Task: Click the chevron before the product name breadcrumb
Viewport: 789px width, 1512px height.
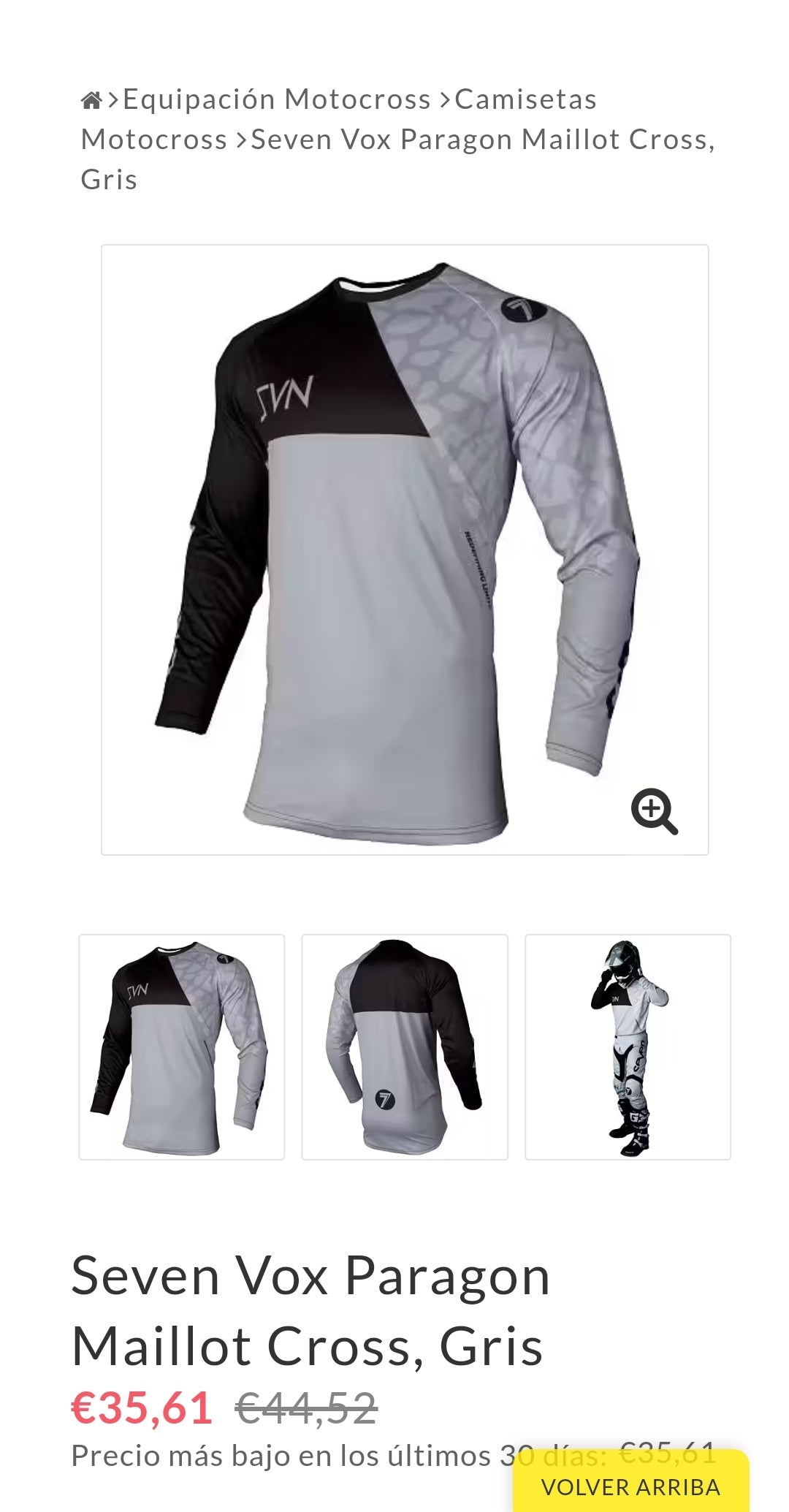Action: pos(241,140)
